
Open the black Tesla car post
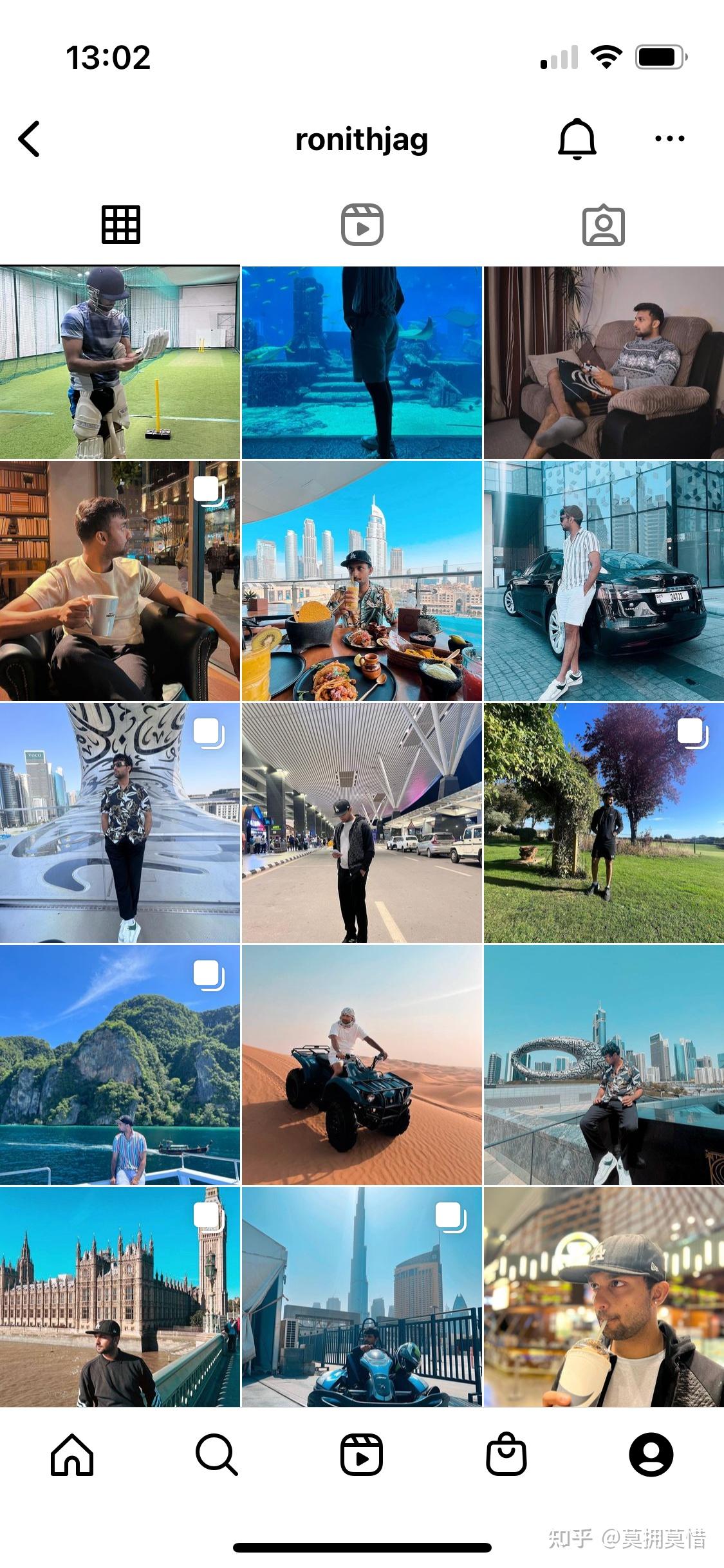click(x=604, y=581)
